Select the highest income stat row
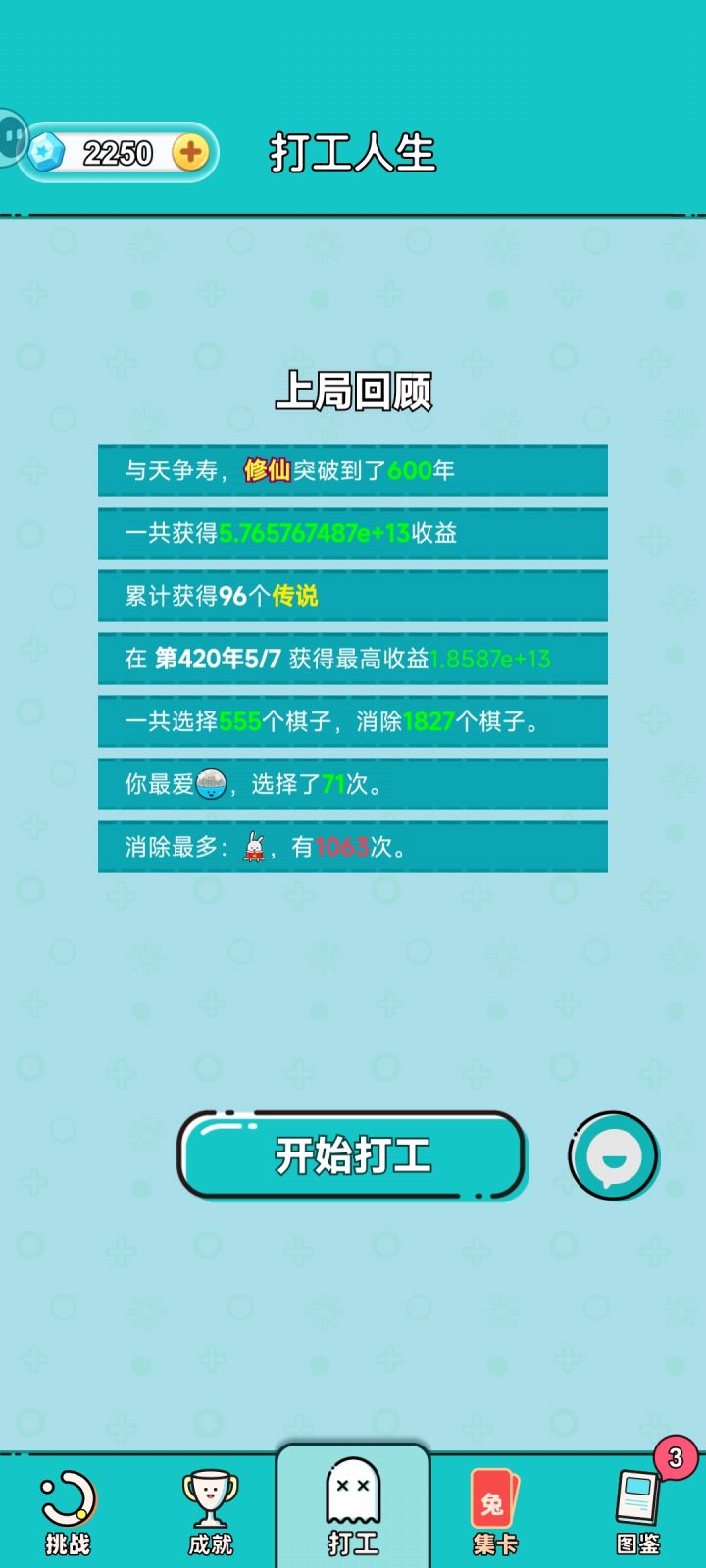This screenshot has height=1568, width=706. pyautogui.click(x=352, y=659)
